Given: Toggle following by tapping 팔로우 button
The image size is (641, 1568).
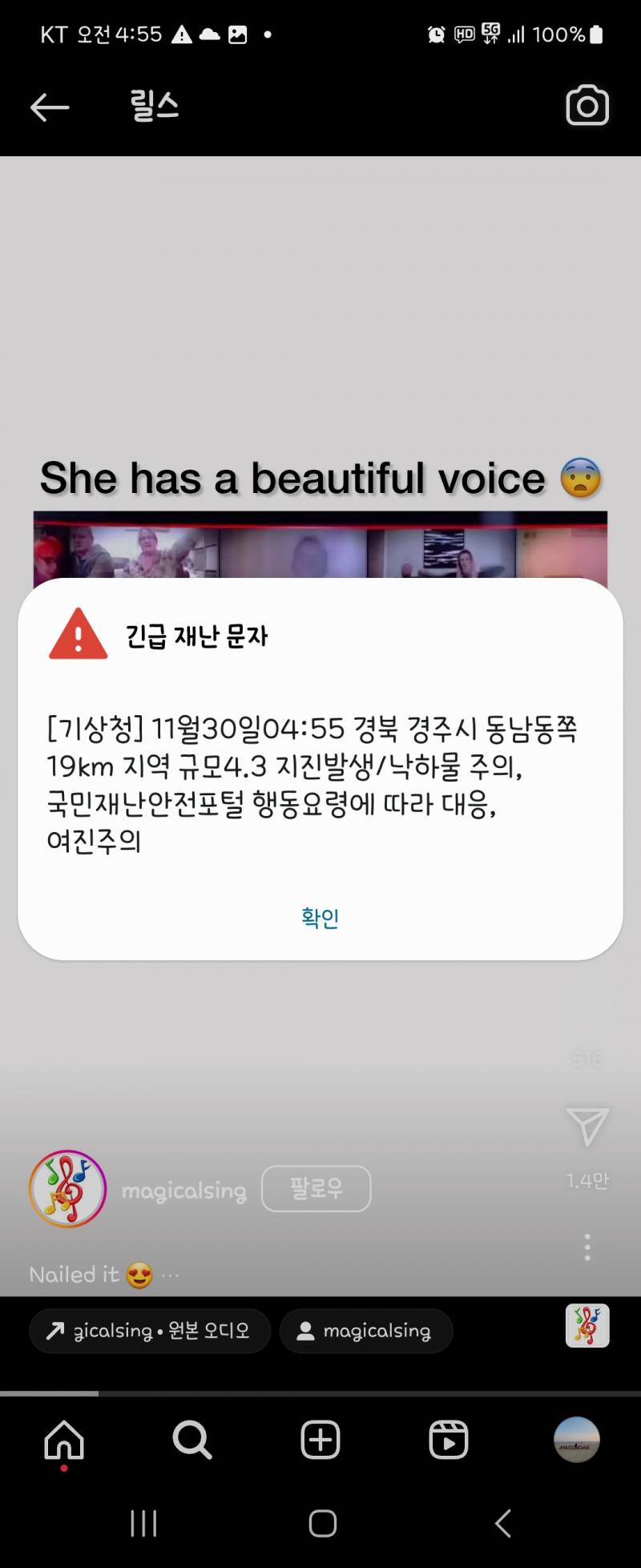Looking at the screenshot, I should pos(316,1189).
